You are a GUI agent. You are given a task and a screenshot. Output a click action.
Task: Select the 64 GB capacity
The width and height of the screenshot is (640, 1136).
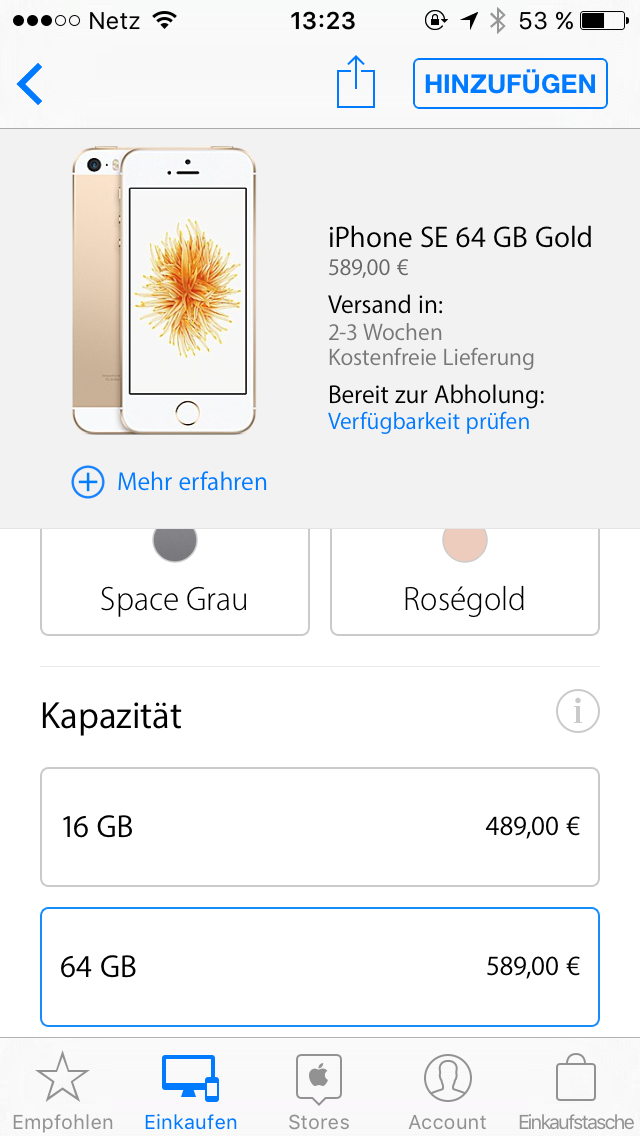(x=320, y=967)
